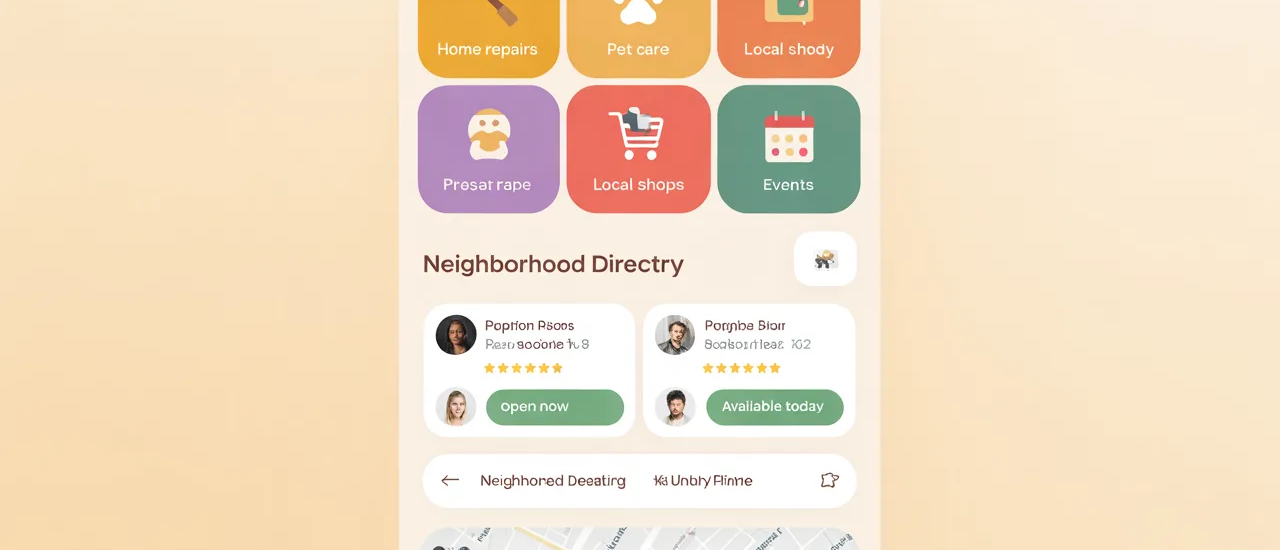This screenshot has width=1280, height=550.
Task: View the Pompba Blorr directory card
Action: (749, 336)
